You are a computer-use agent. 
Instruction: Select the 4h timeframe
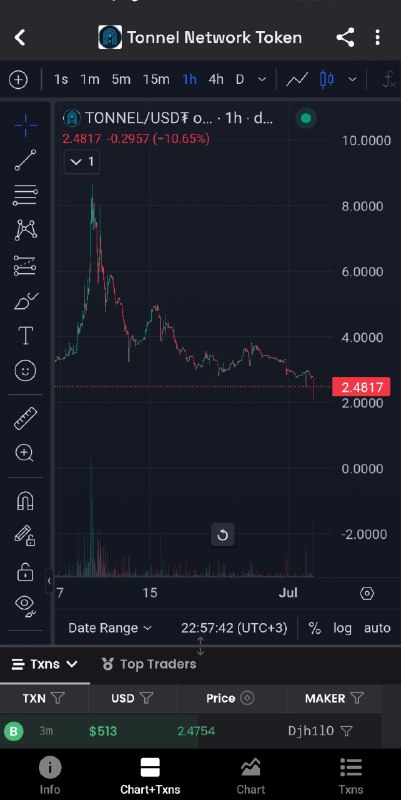click(216, 79)
